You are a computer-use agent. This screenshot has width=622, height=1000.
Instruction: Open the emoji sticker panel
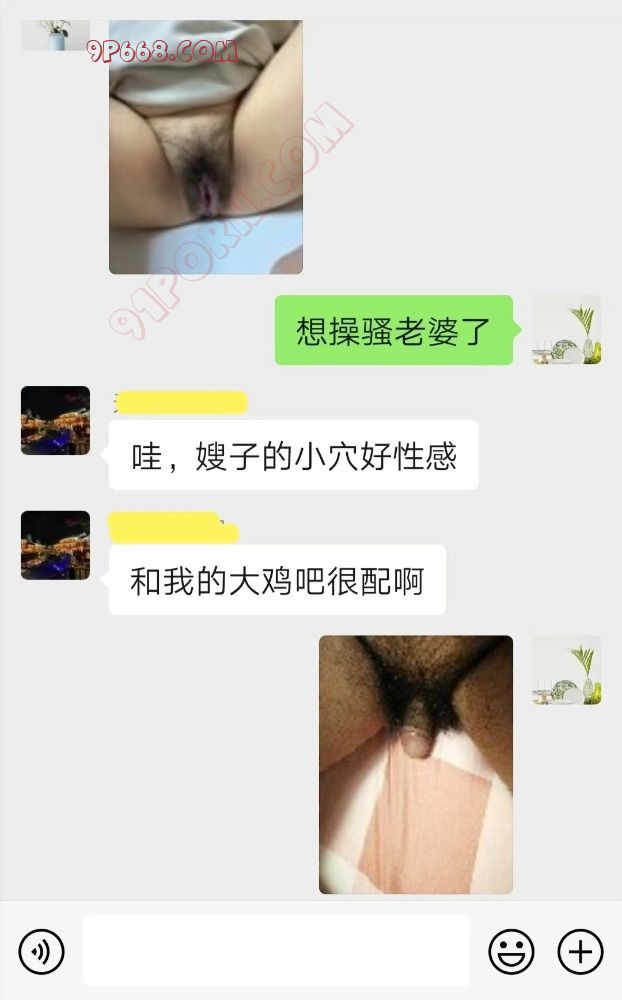click(x=511, y=951)
